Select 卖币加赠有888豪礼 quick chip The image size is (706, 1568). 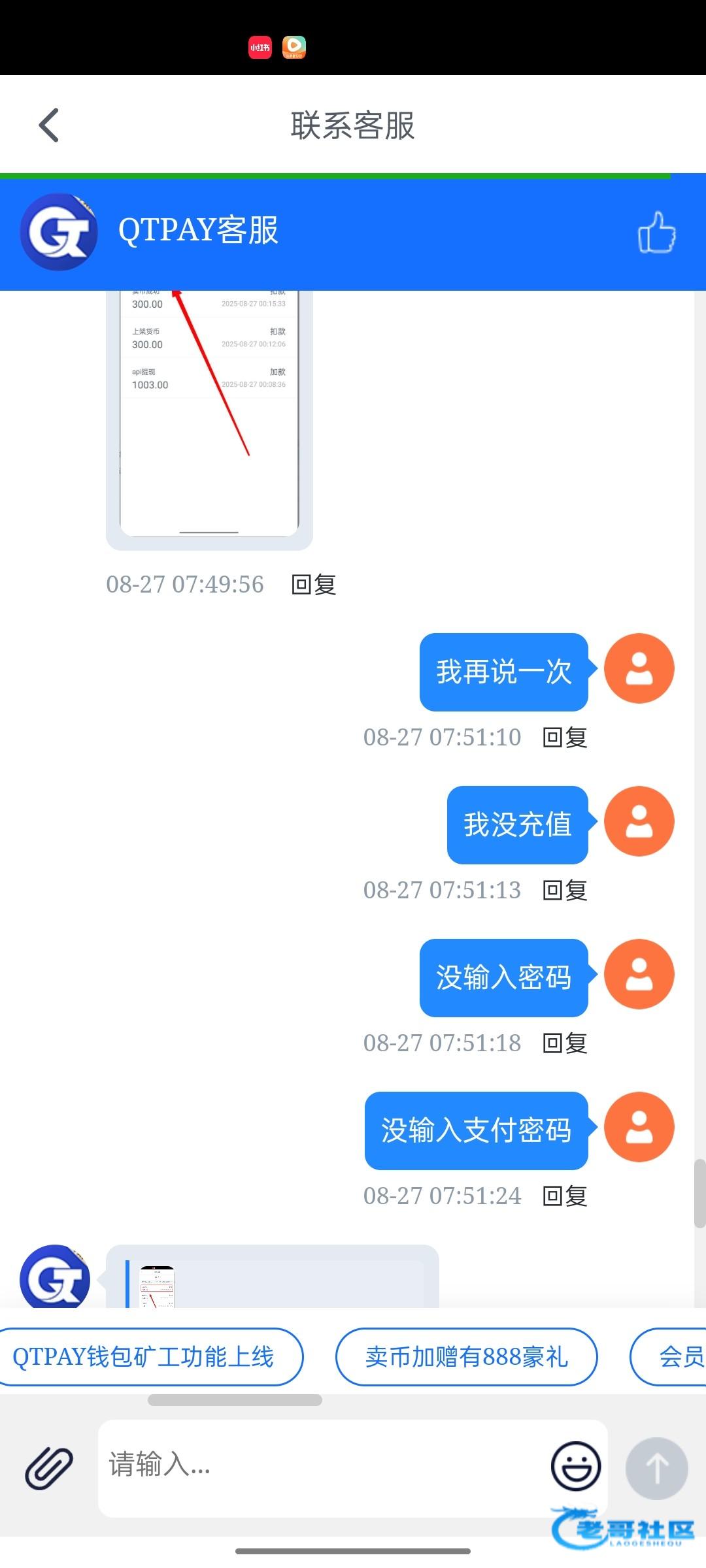466,1357
